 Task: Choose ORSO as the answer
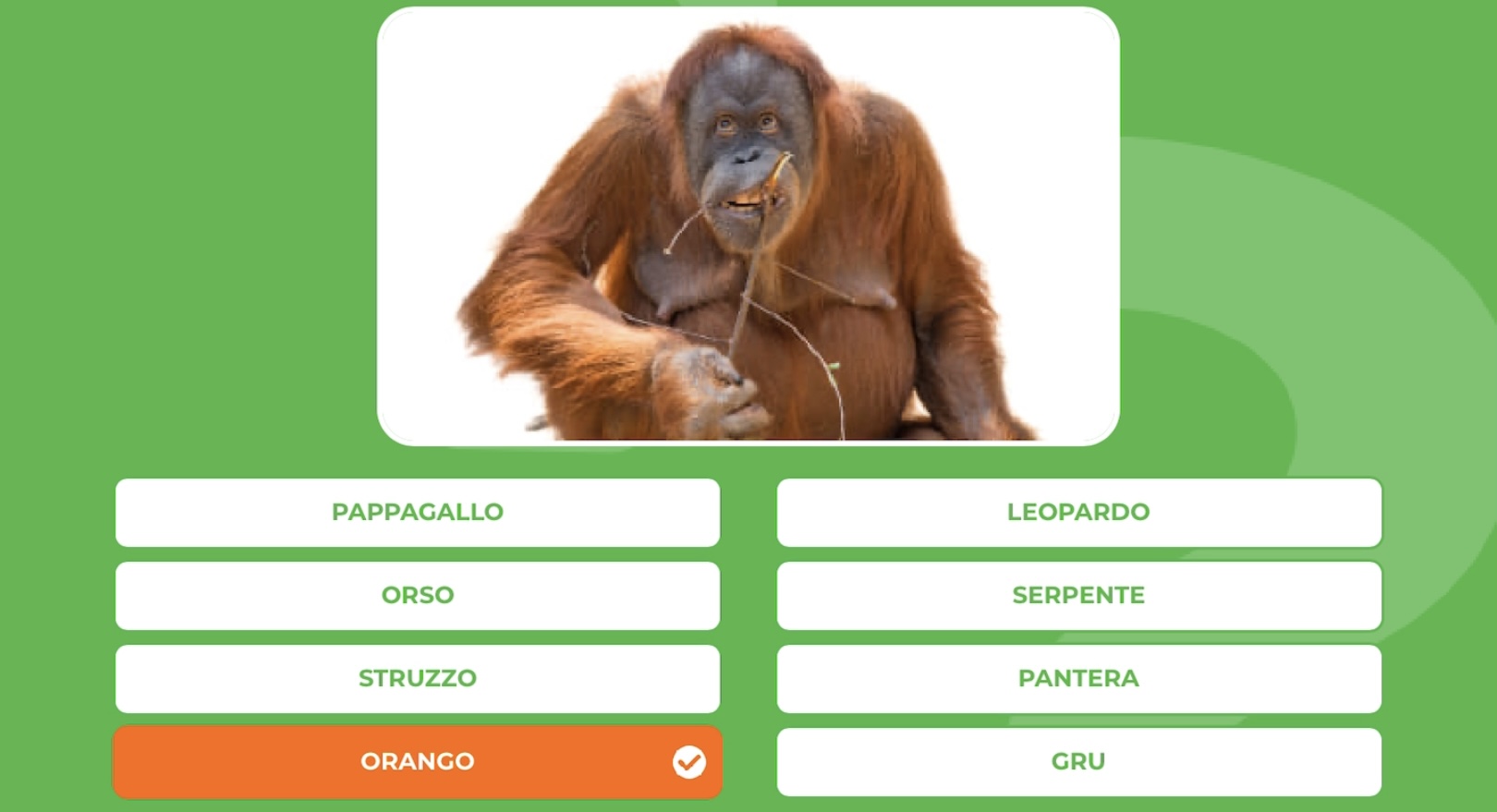tap(417, 595)
